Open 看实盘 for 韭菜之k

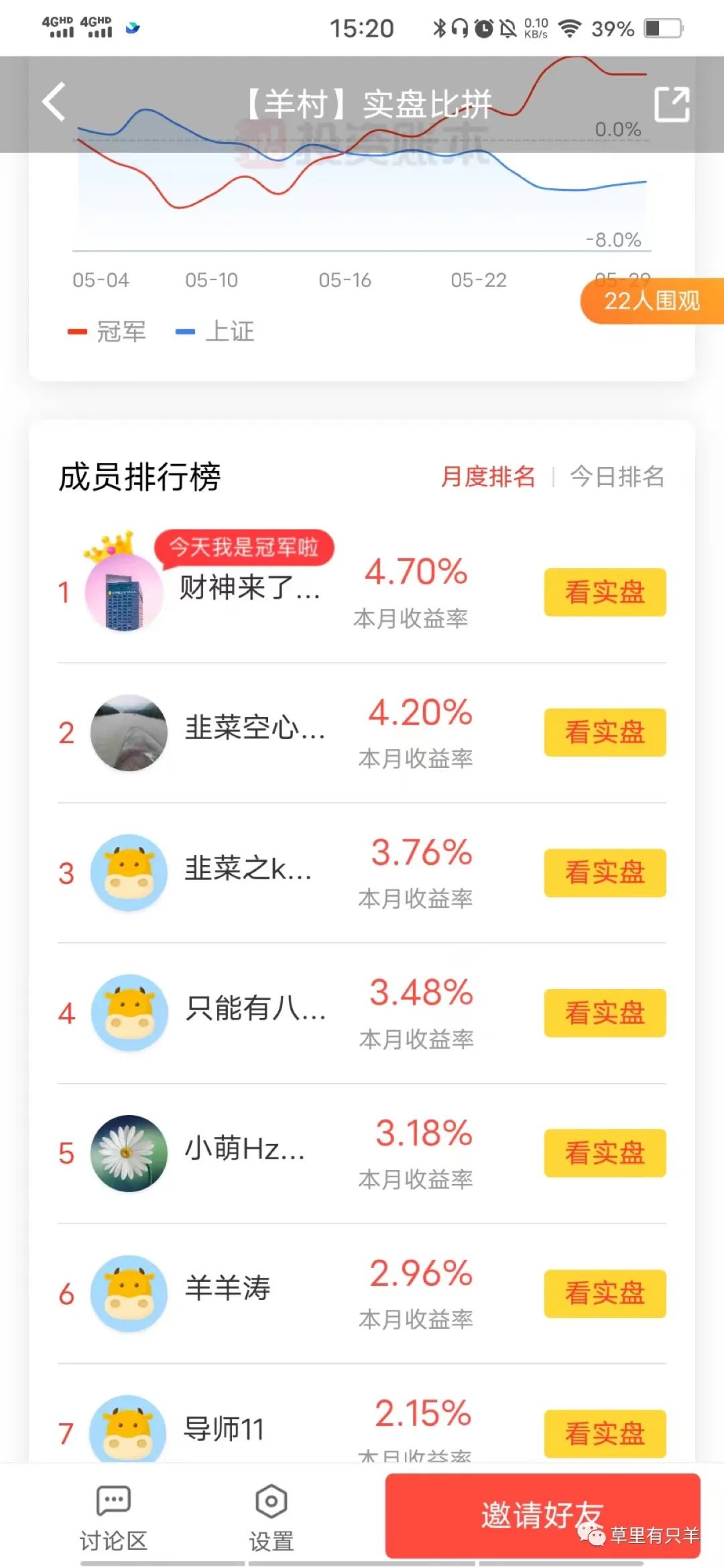coord(605,872)
